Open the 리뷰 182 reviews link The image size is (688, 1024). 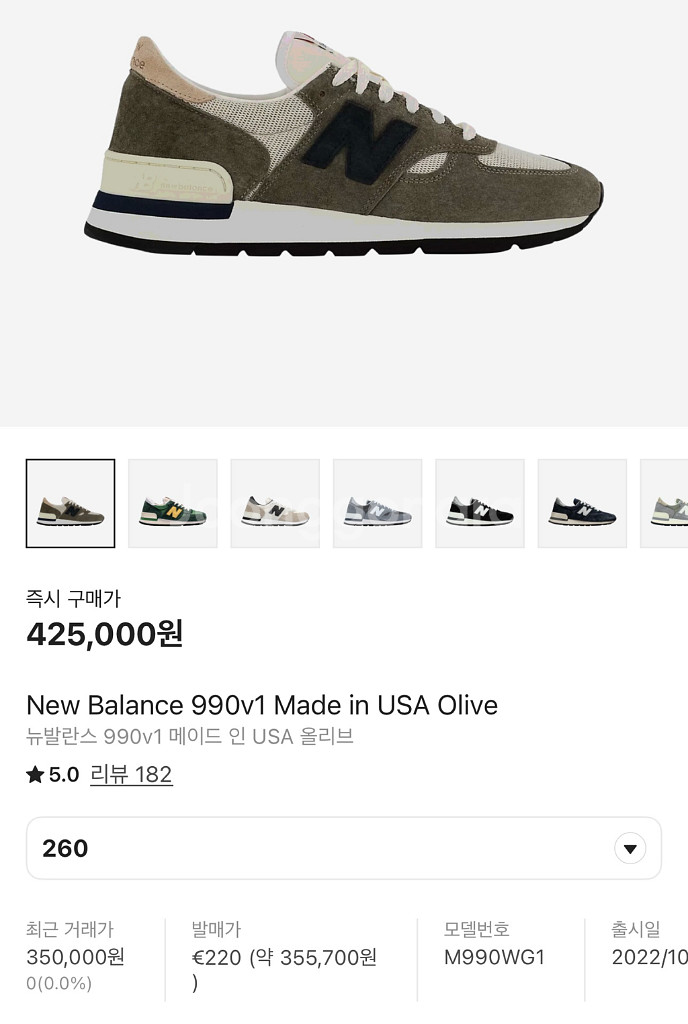131,774
